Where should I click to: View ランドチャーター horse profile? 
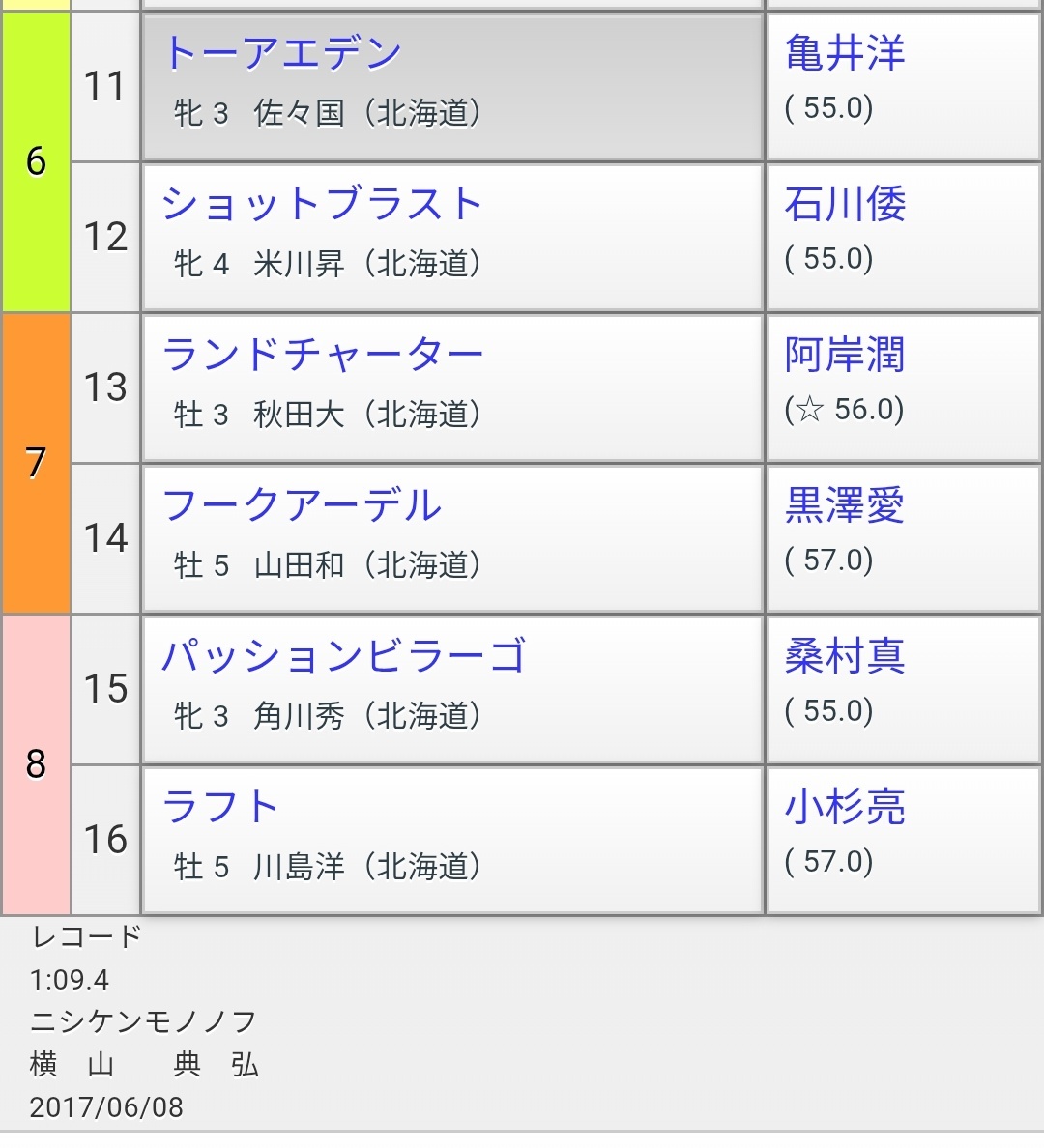322,355
